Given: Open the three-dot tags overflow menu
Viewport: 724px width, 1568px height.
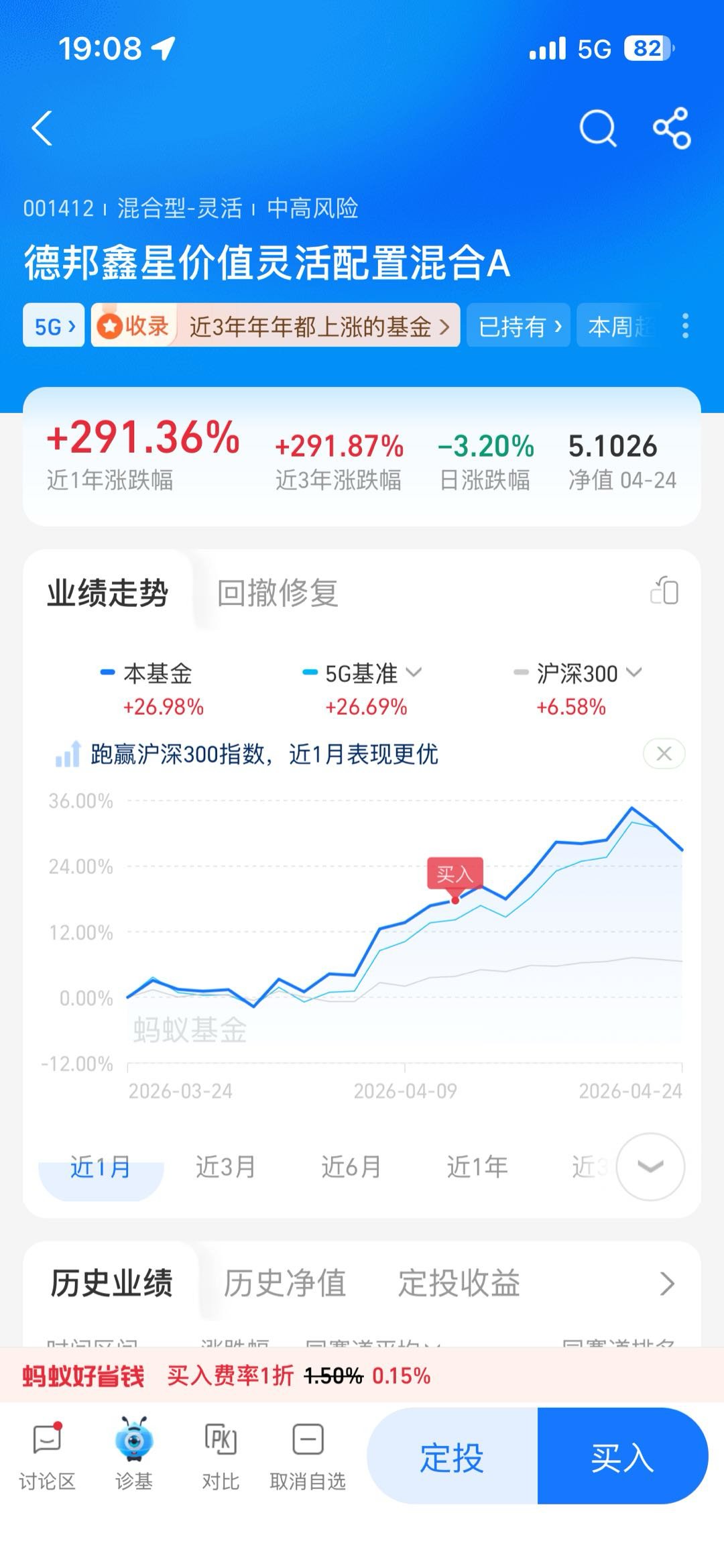Looking at the screenshot, I should [x=684, y=326].
